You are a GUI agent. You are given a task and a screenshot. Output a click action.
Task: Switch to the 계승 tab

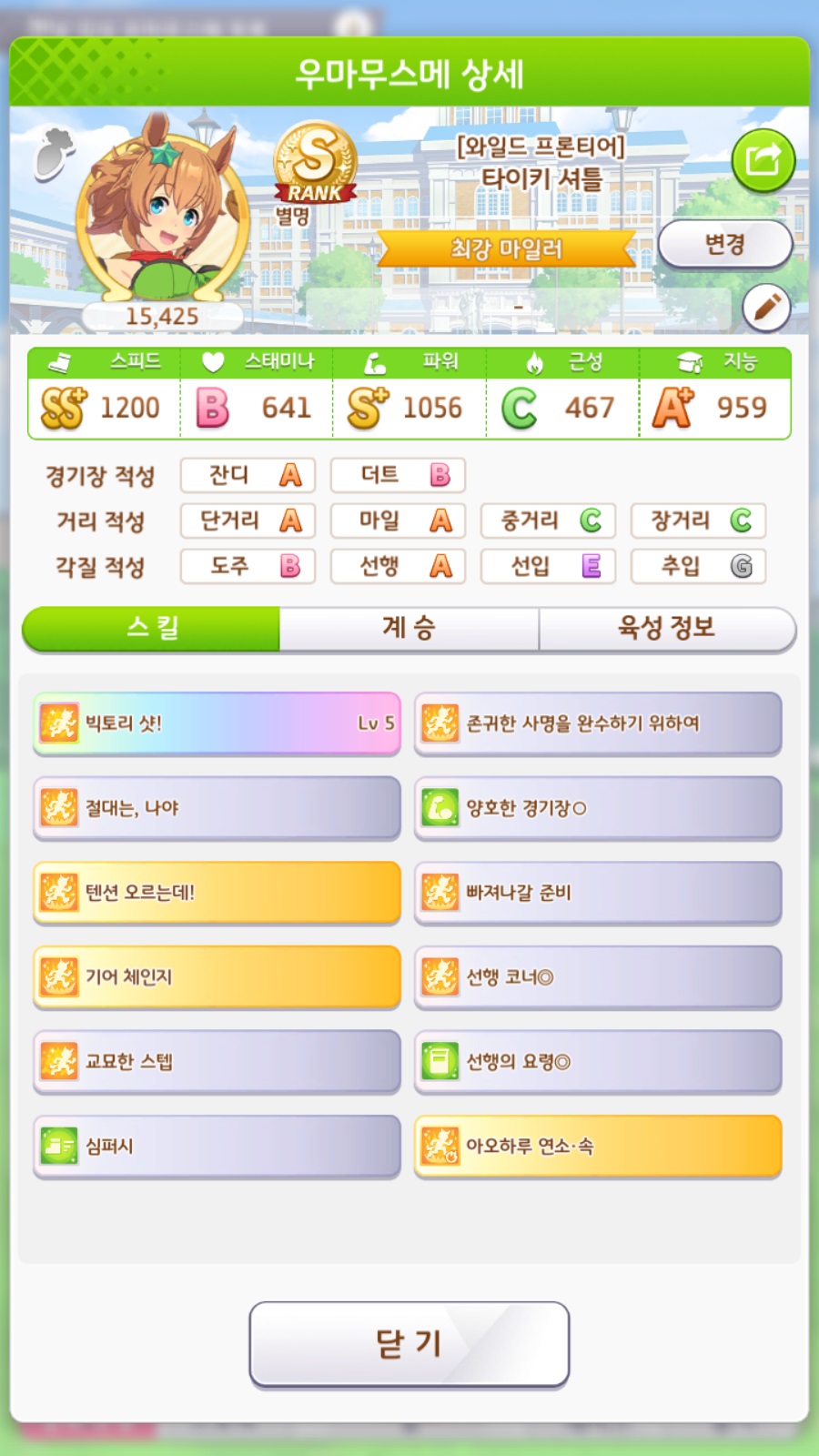(409, 628)
